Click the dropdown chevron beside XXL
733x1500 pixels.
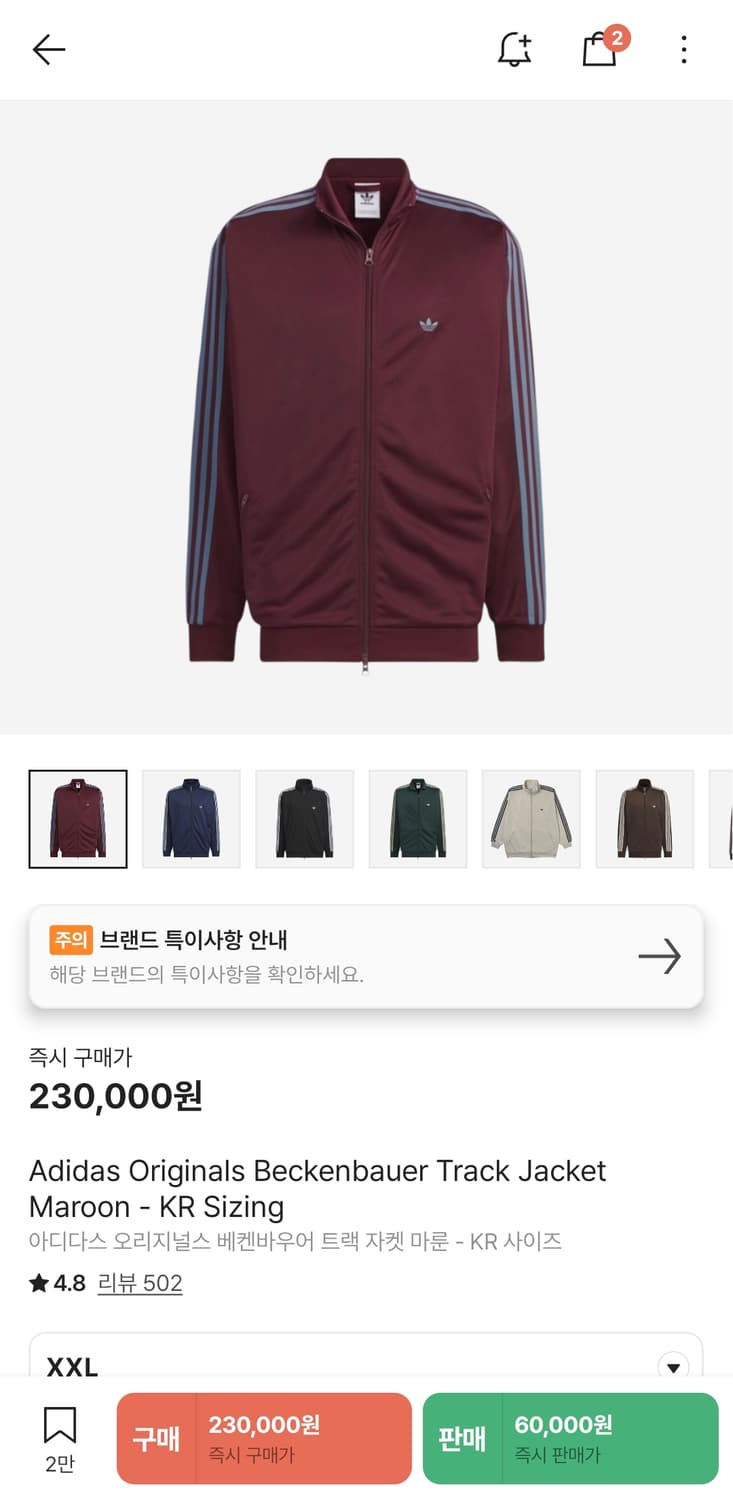(x=673, y=1366)
